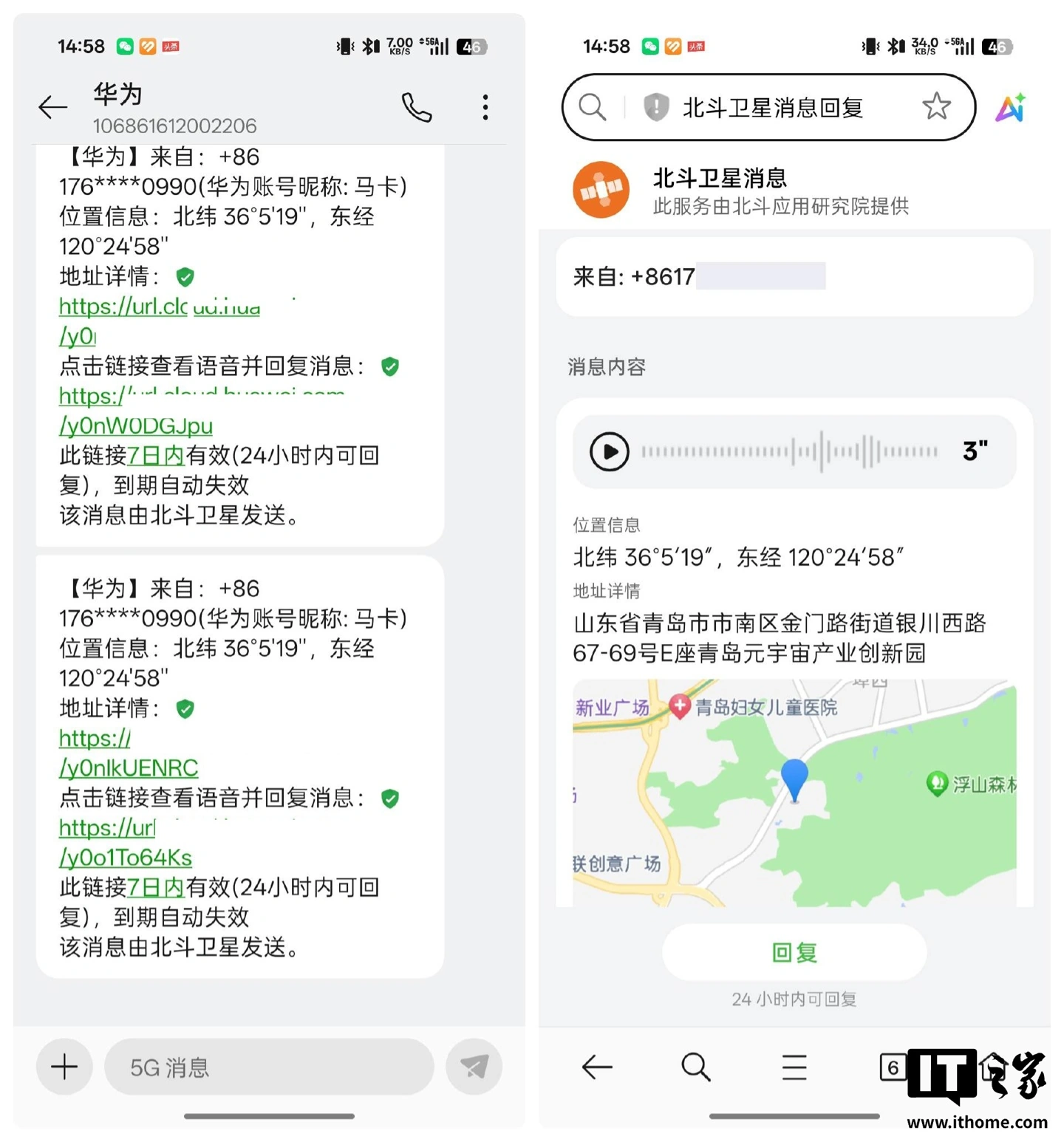Open the link ending in y0nW0DGJpu

136,426
